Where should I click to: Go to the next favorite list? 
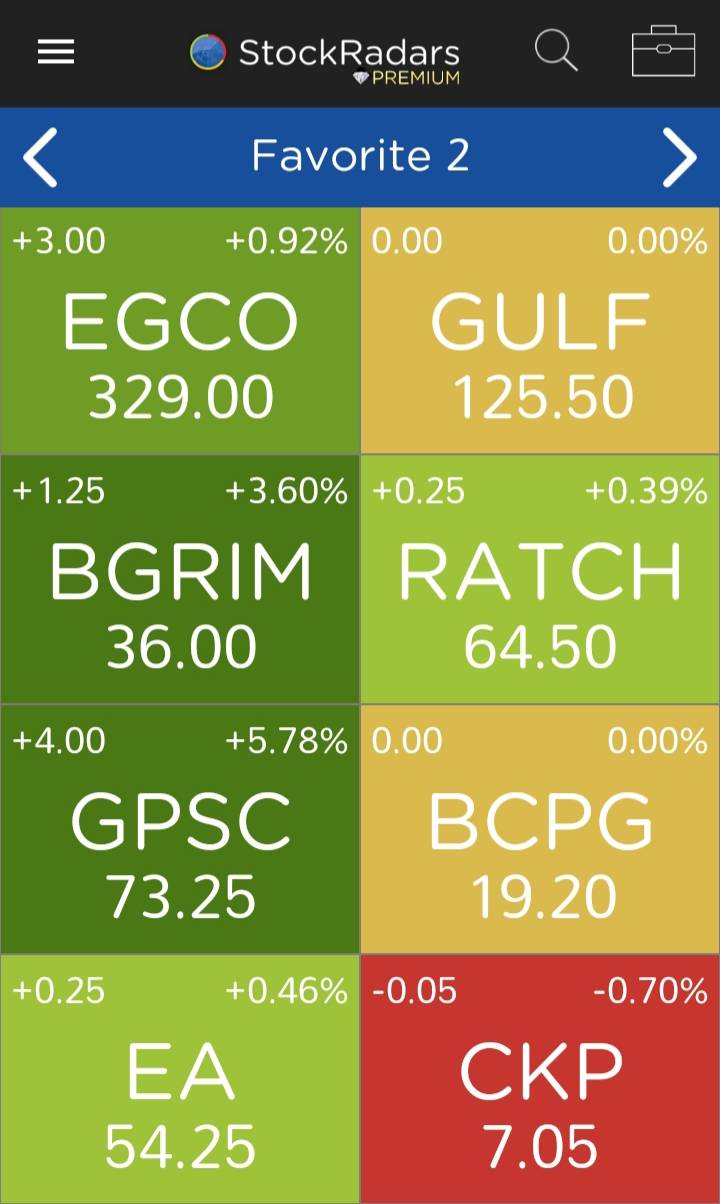coord(679,157)
